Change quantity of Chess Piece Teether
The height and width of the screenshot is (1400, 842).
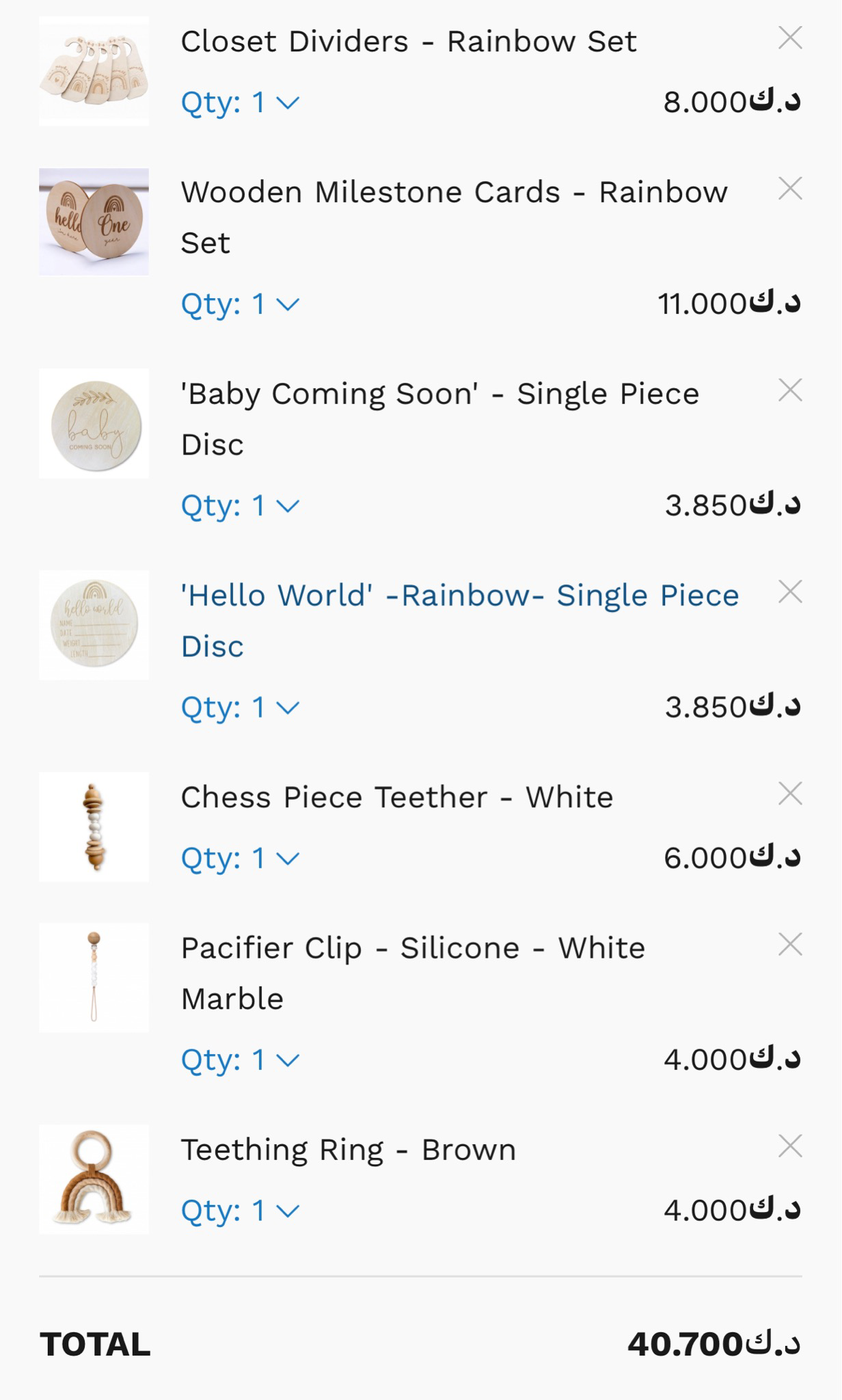[240, 858]
